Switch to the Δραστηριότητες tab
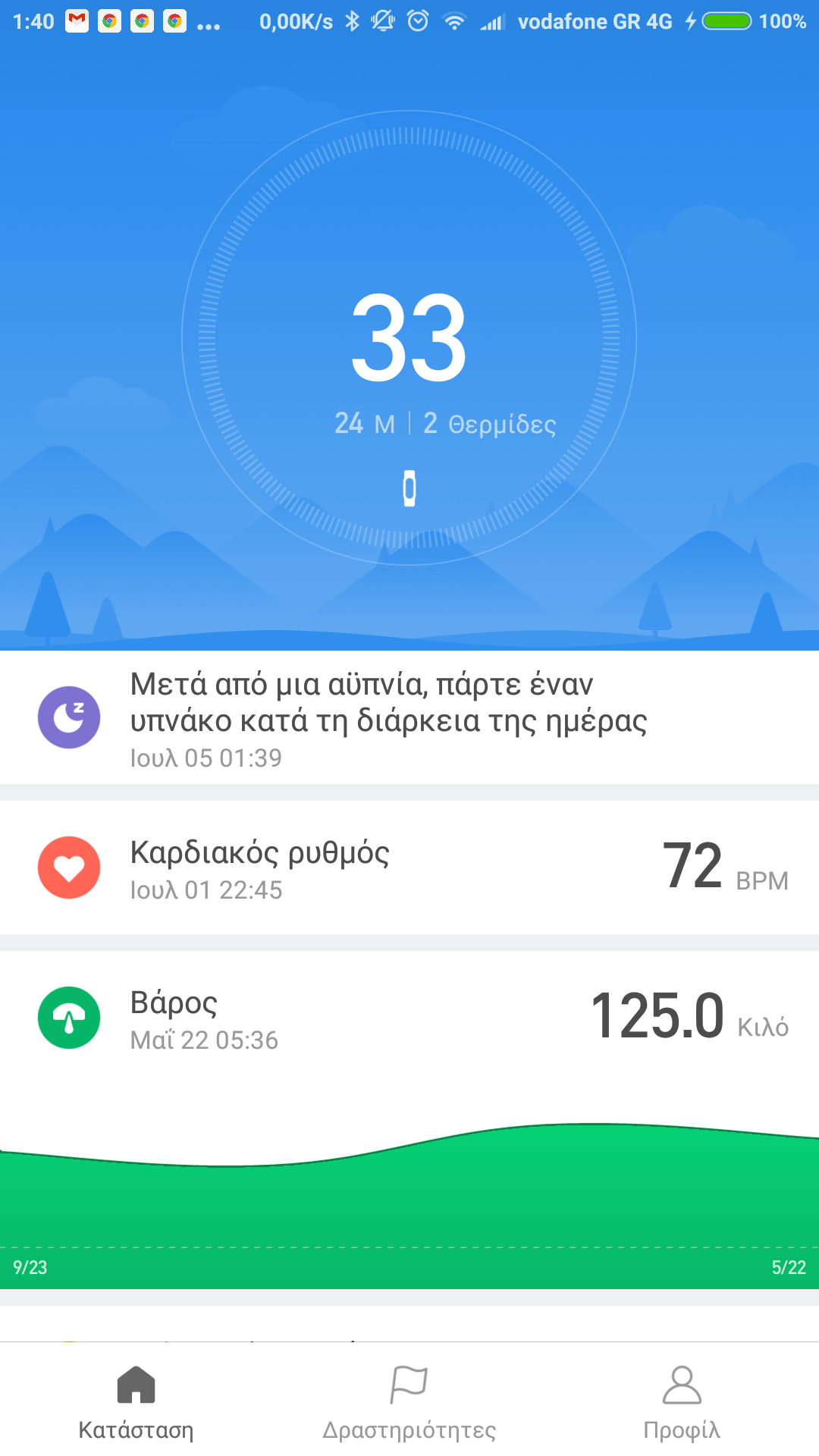 click(x=409, y=1401)
